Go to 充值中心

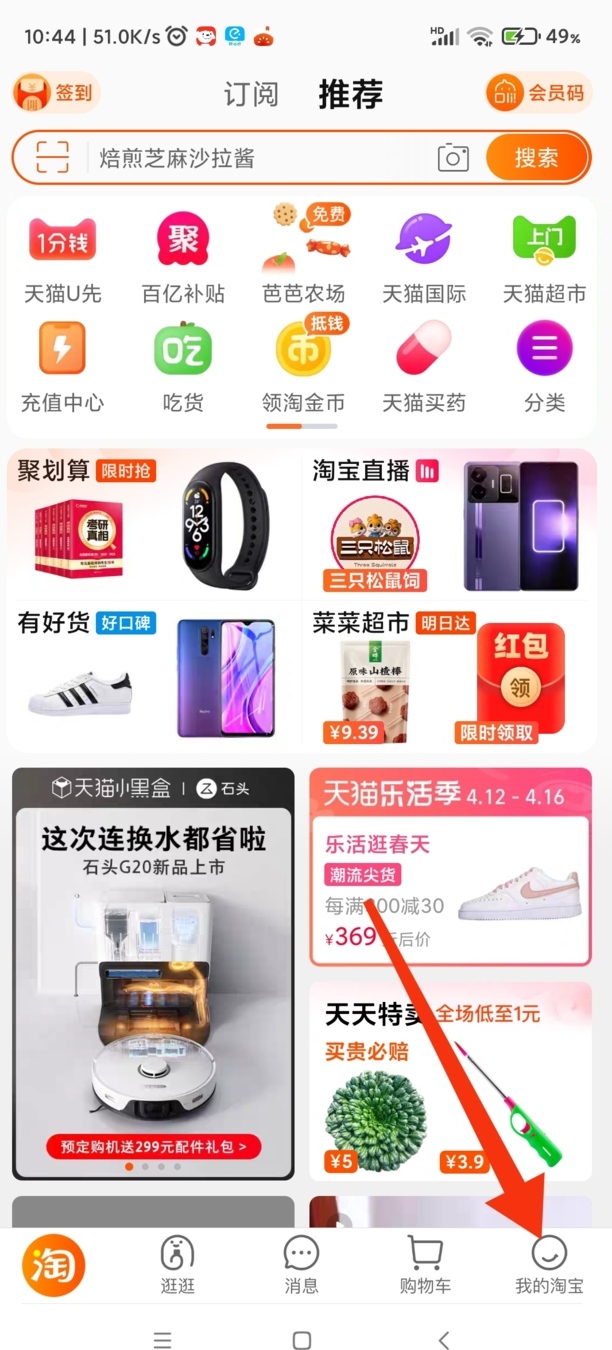click(62, 367)
